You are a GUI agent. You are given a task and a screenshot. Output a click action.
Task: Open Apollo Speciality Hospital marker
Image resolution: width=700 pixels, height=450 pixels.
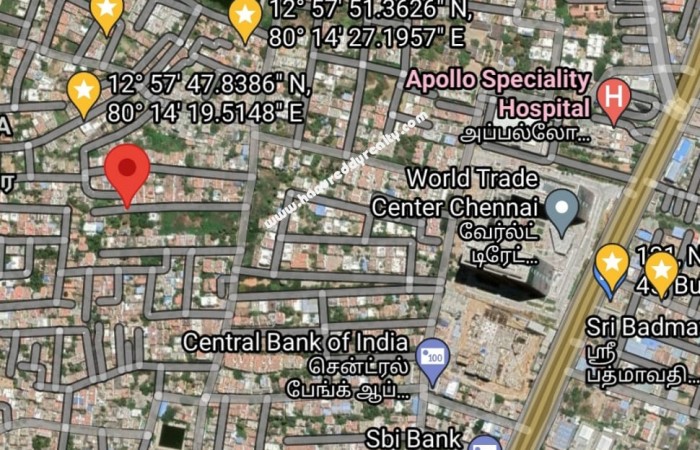(612, 98)
